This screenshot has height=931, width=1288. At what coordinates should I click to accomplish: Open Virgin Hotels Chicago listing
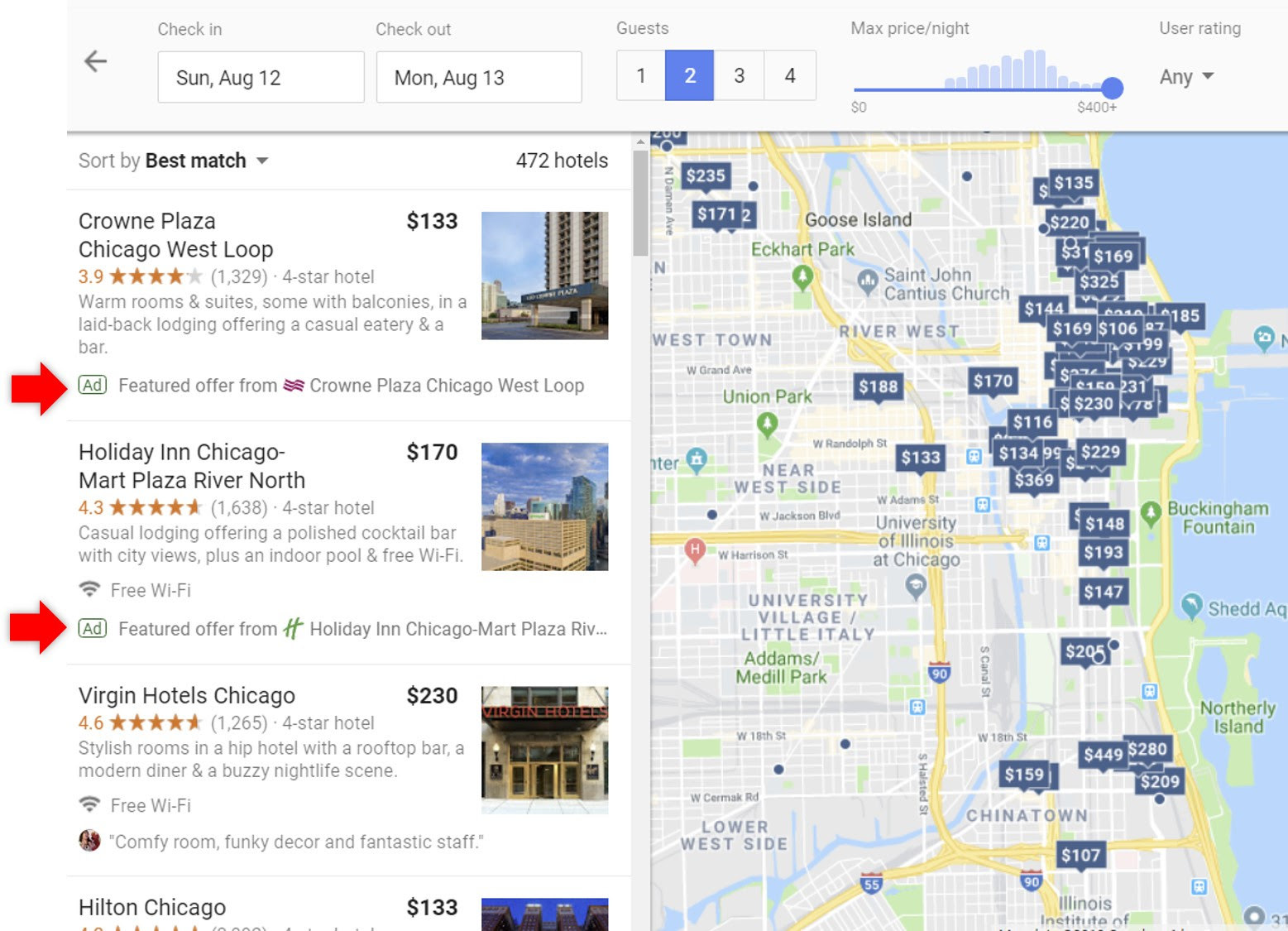coord(186,696)
